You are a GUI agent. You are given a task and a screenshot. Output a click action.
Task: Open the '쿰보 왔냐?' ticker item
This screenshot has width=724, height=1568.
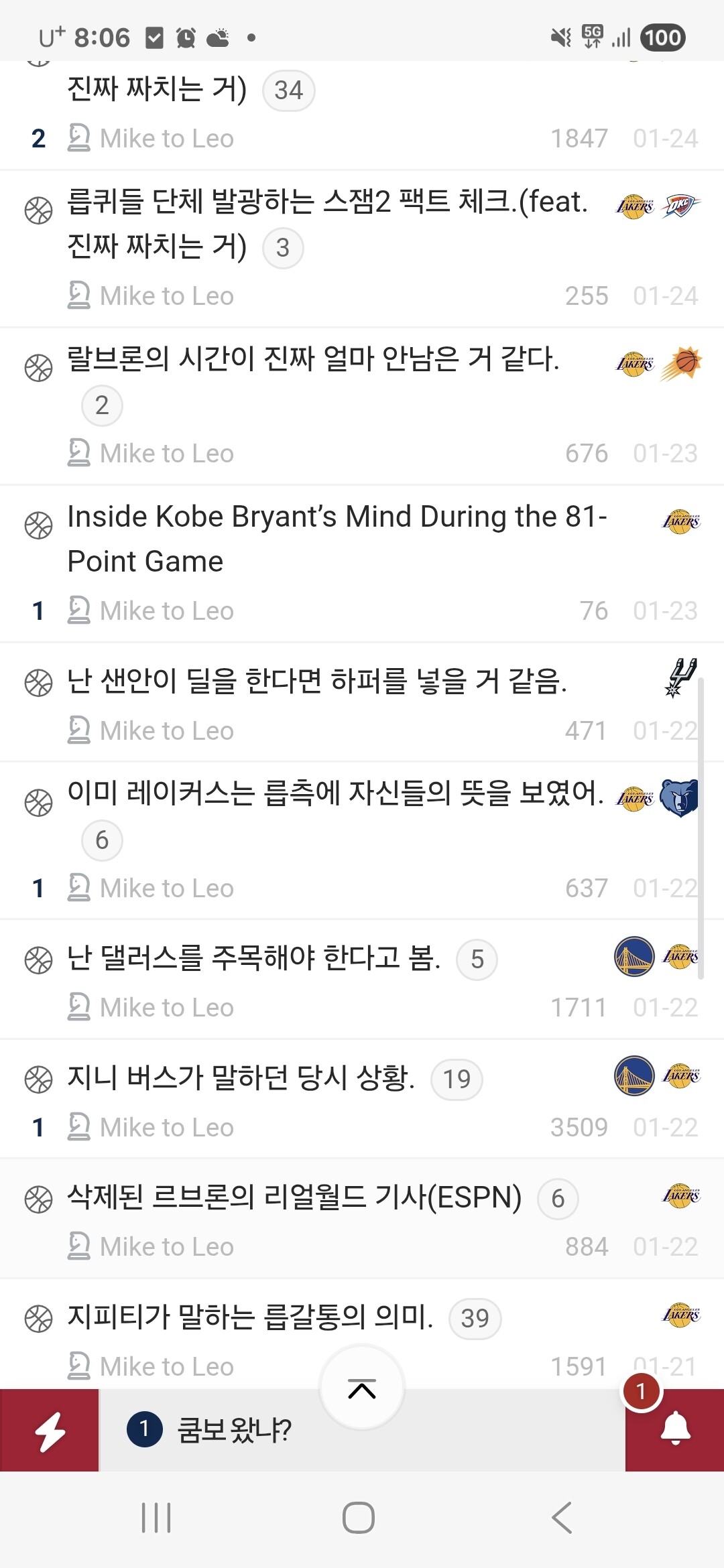pos(234,1431)
